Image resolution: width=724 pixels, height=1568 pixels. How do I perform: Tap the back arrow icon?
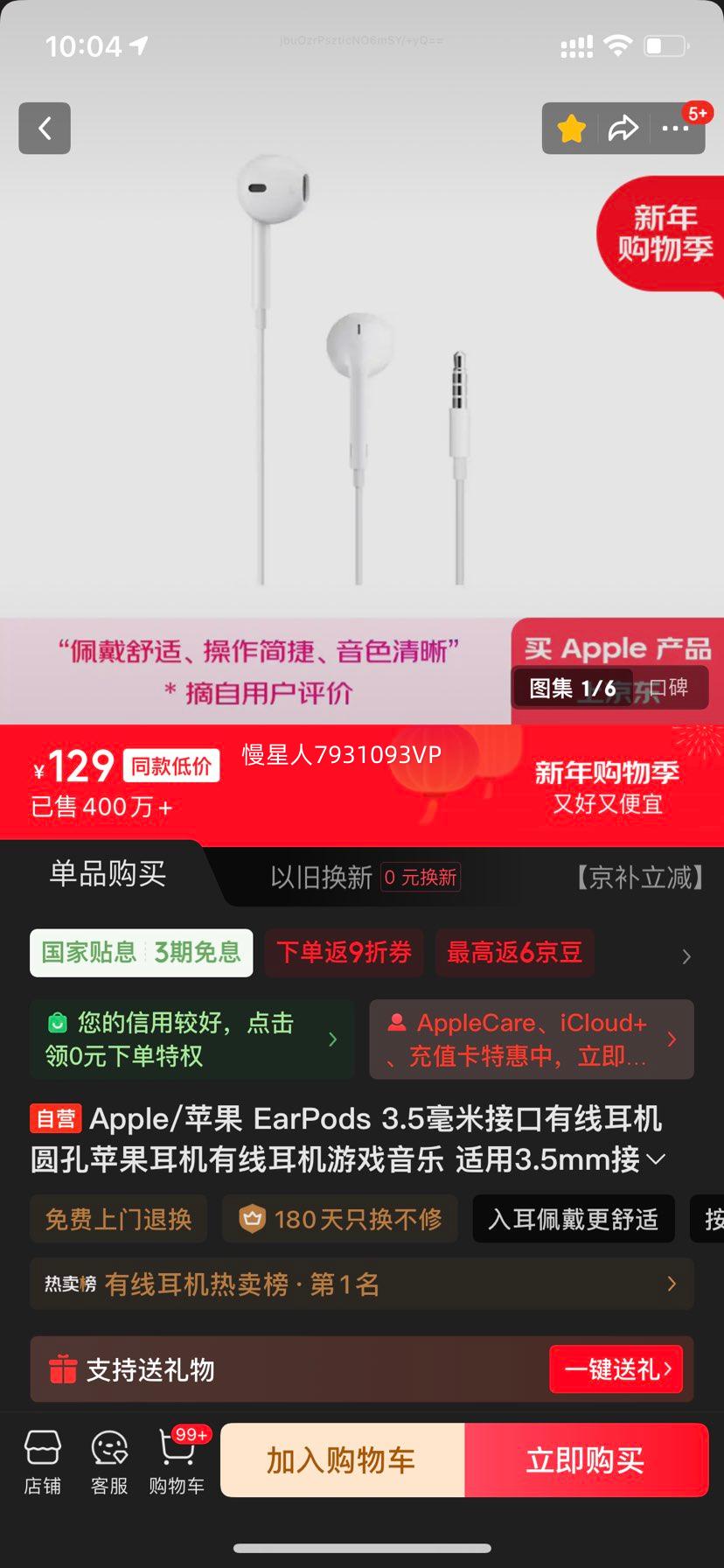[x=44, y=128]
